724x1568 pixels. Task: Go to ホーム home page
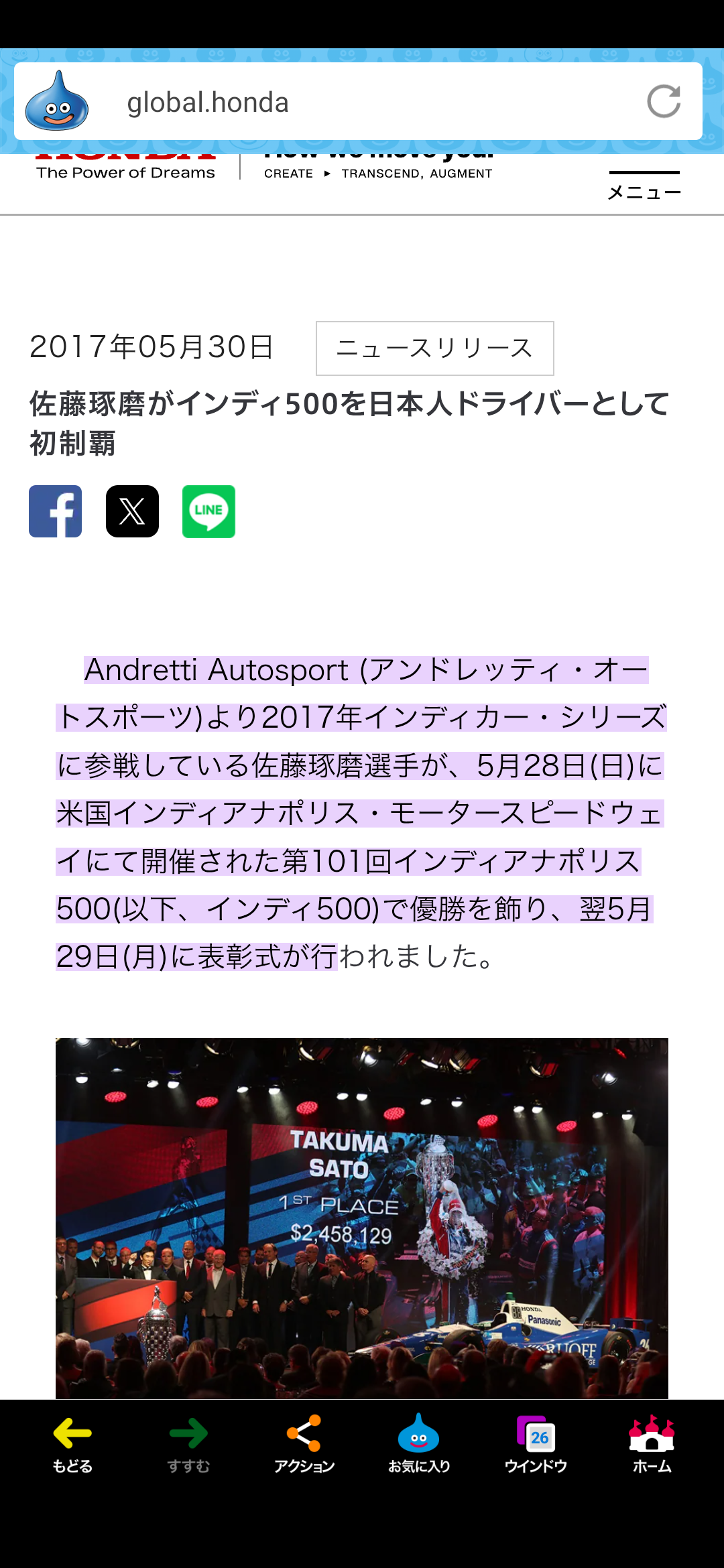[652, 1444]
